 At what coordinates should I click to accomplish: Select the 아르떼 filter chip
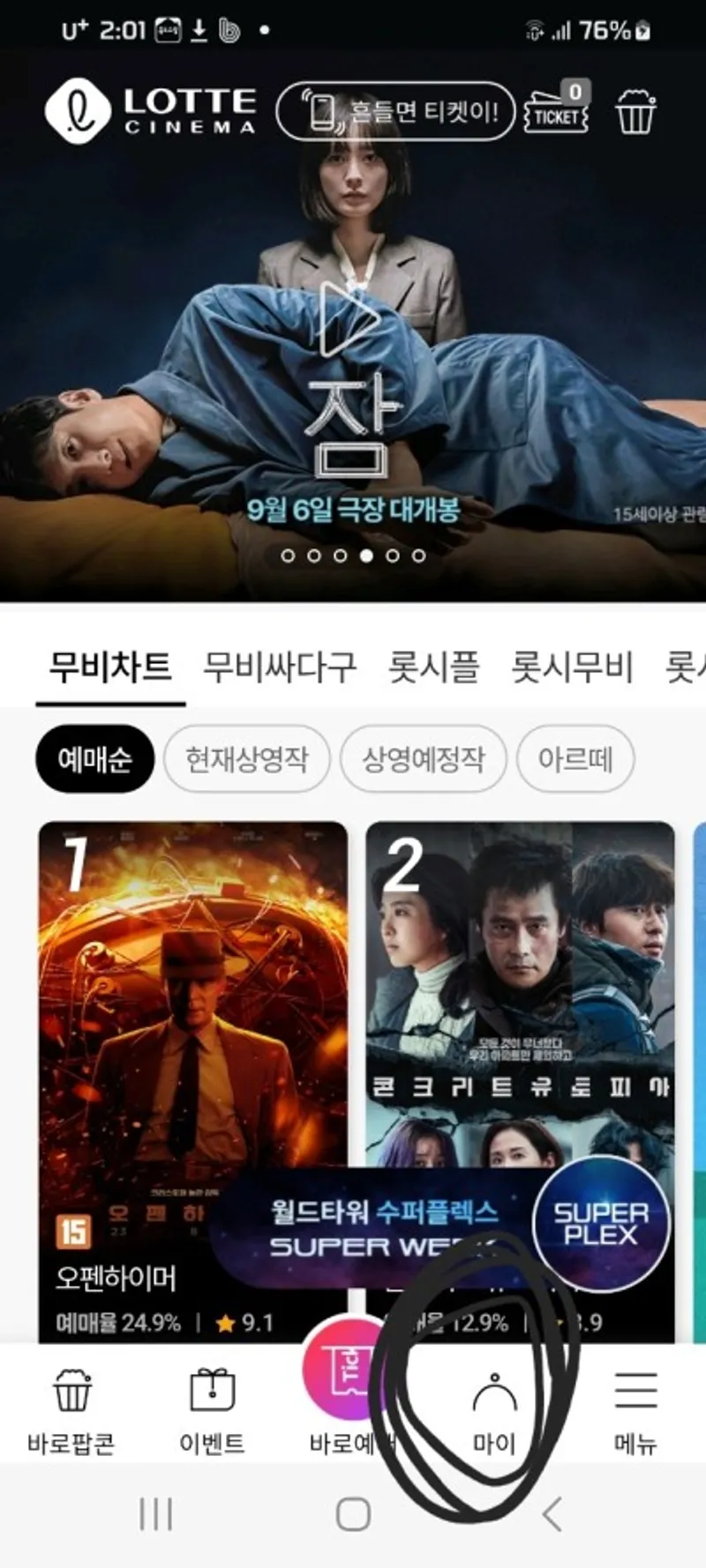pyautogui.click(x=575, y=758)
